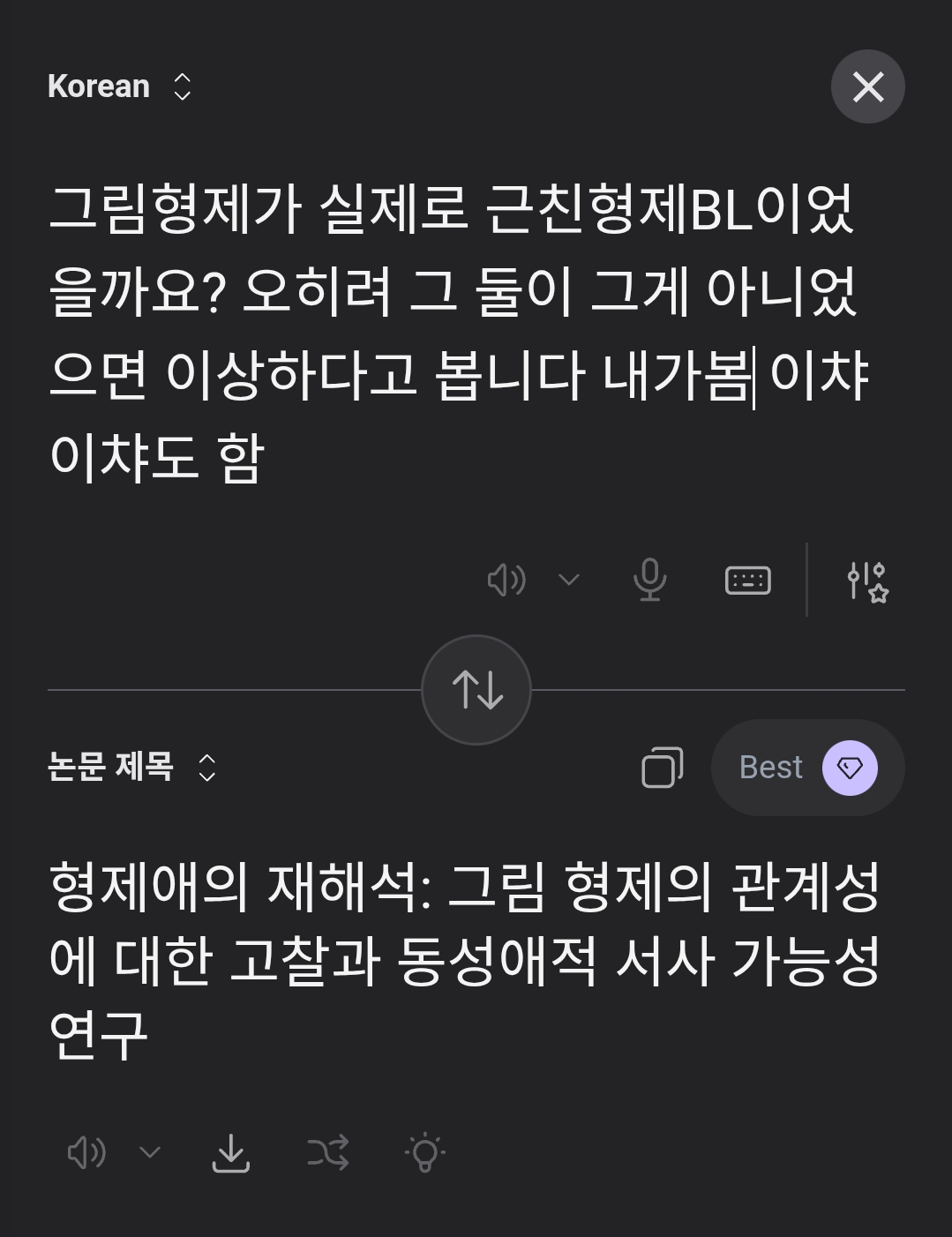
Task: Play audio of the source text
Action: (x=506, y=580)
